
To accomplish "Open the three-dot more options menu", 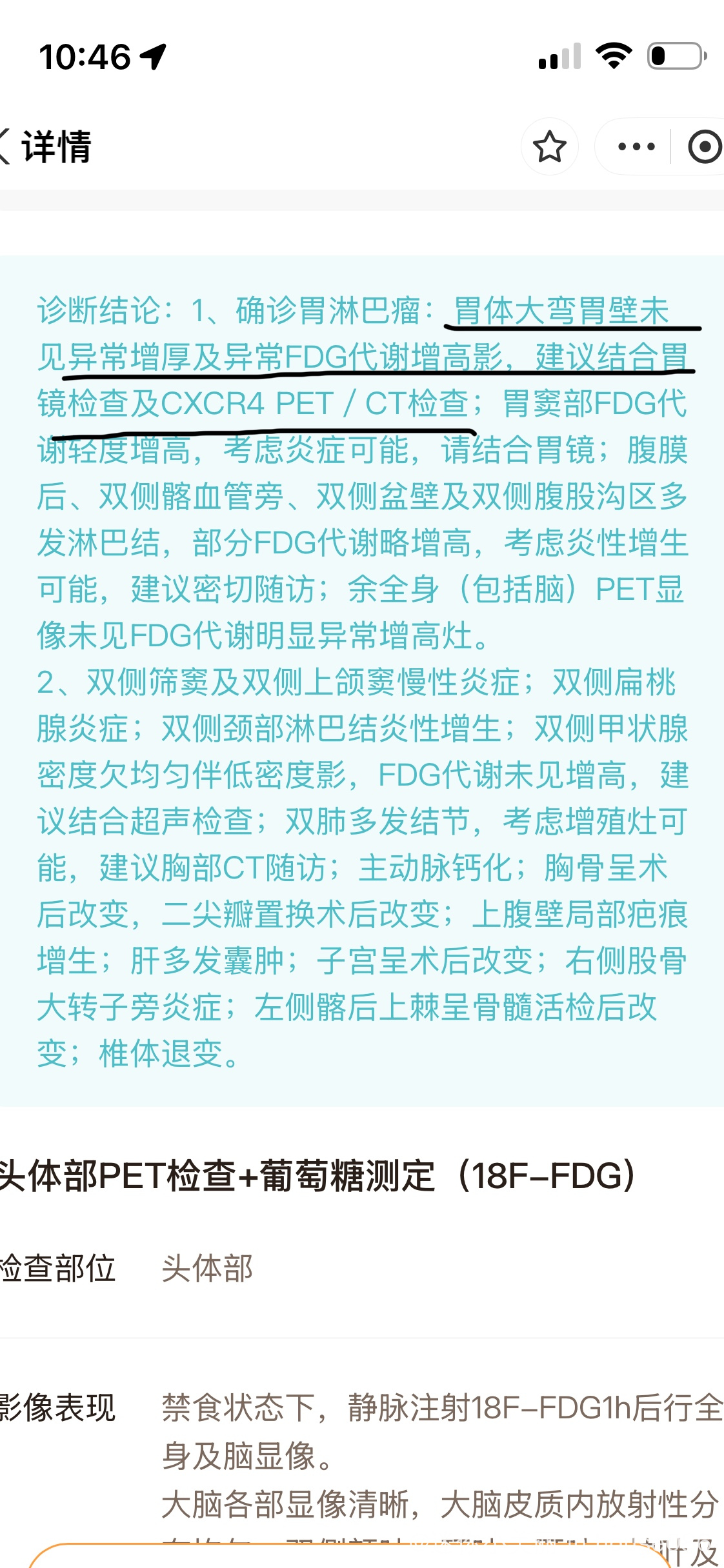I will click(x=636, y=146).
